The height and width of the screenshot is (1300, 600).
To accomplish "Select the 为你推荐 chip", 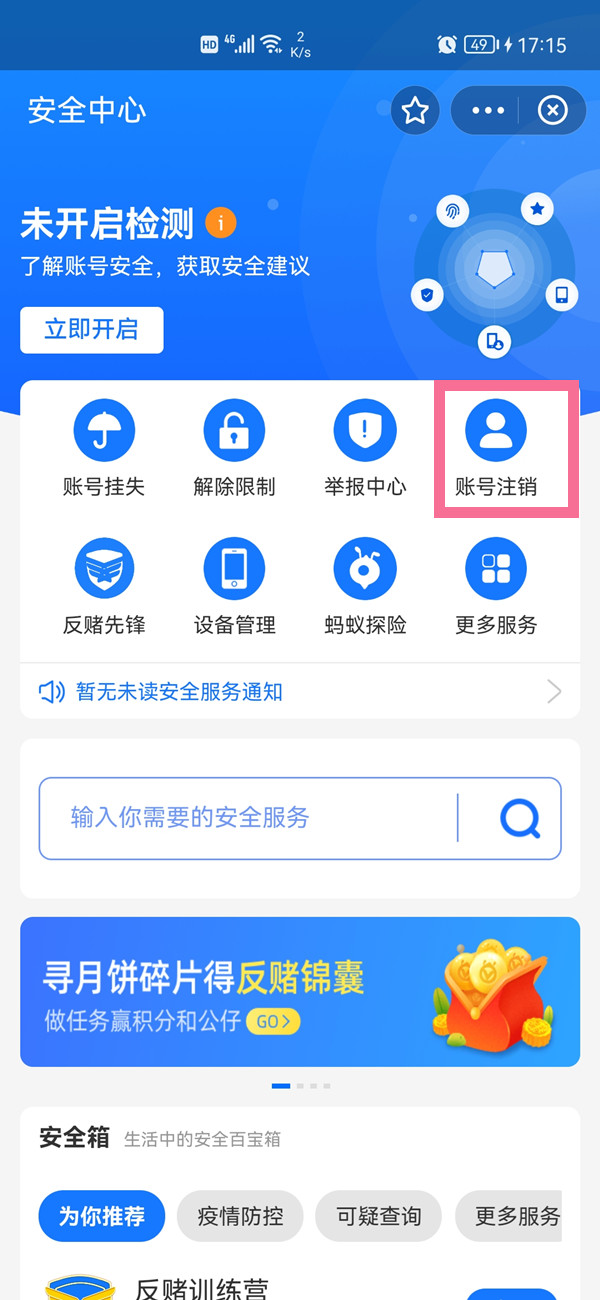I will [101, 1216].
